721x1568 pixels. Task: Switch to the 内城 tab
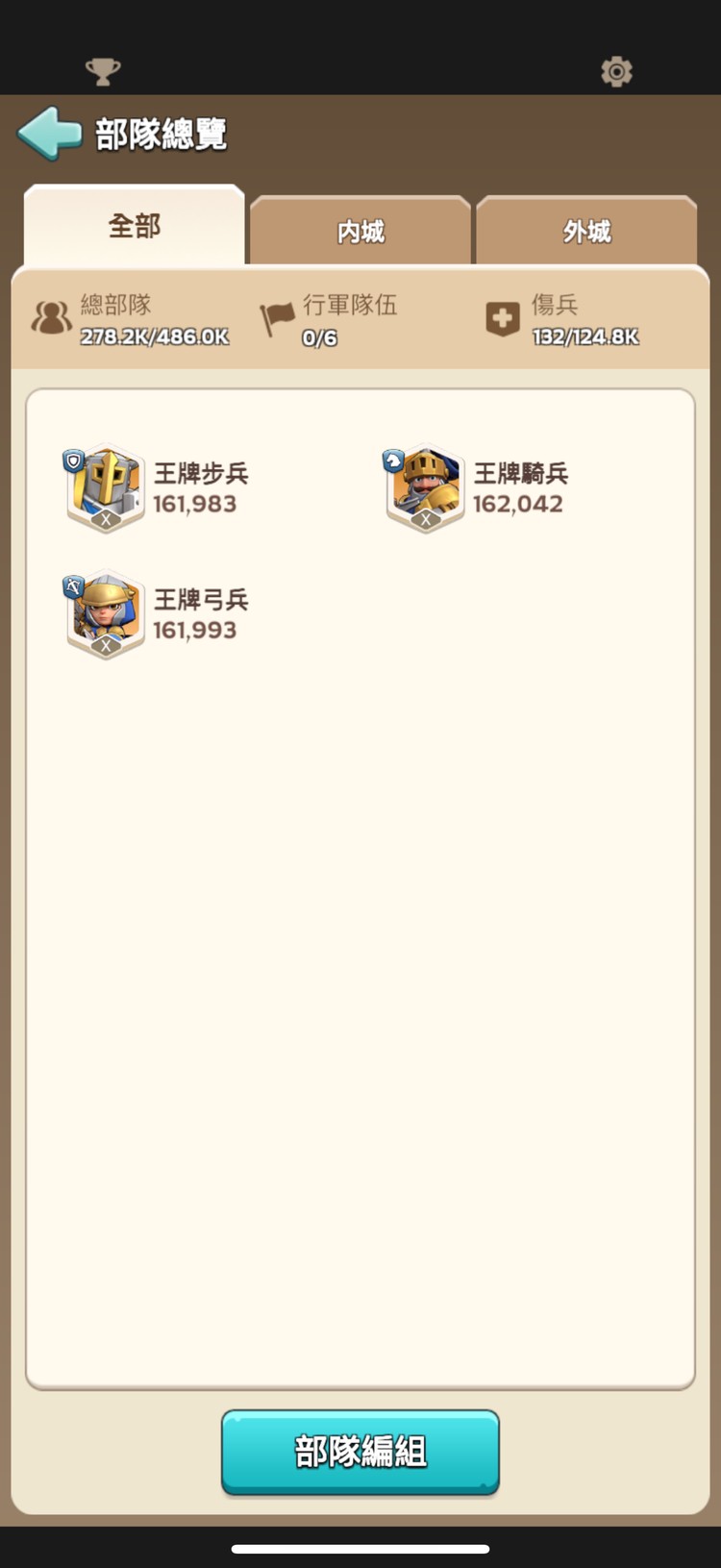(360, 231)
